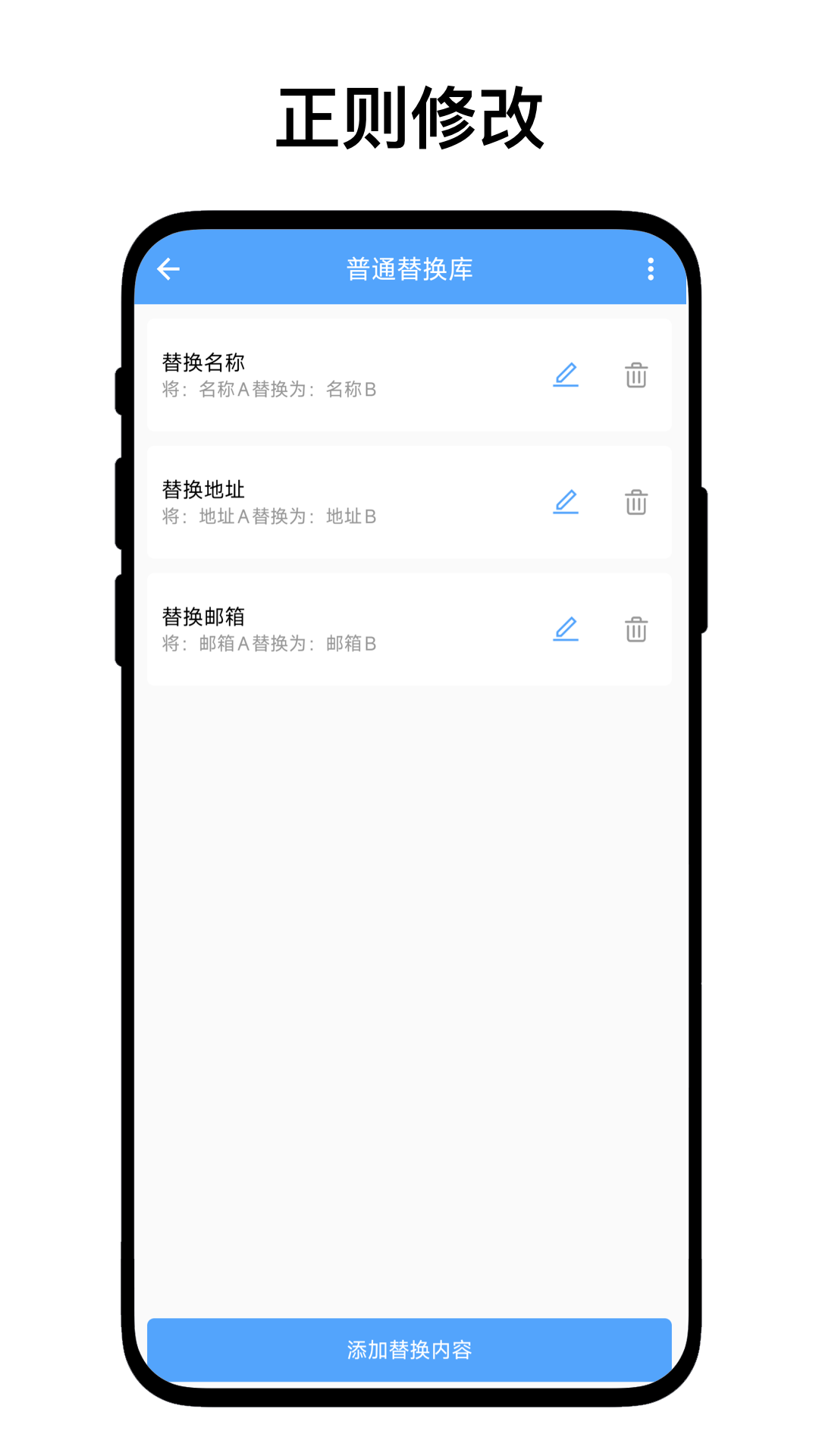The image size is (819, 1456).
Task: Edit the 替换地址 rule with the pencil icon
Action: pyautogui.click(x=566, y=503)
